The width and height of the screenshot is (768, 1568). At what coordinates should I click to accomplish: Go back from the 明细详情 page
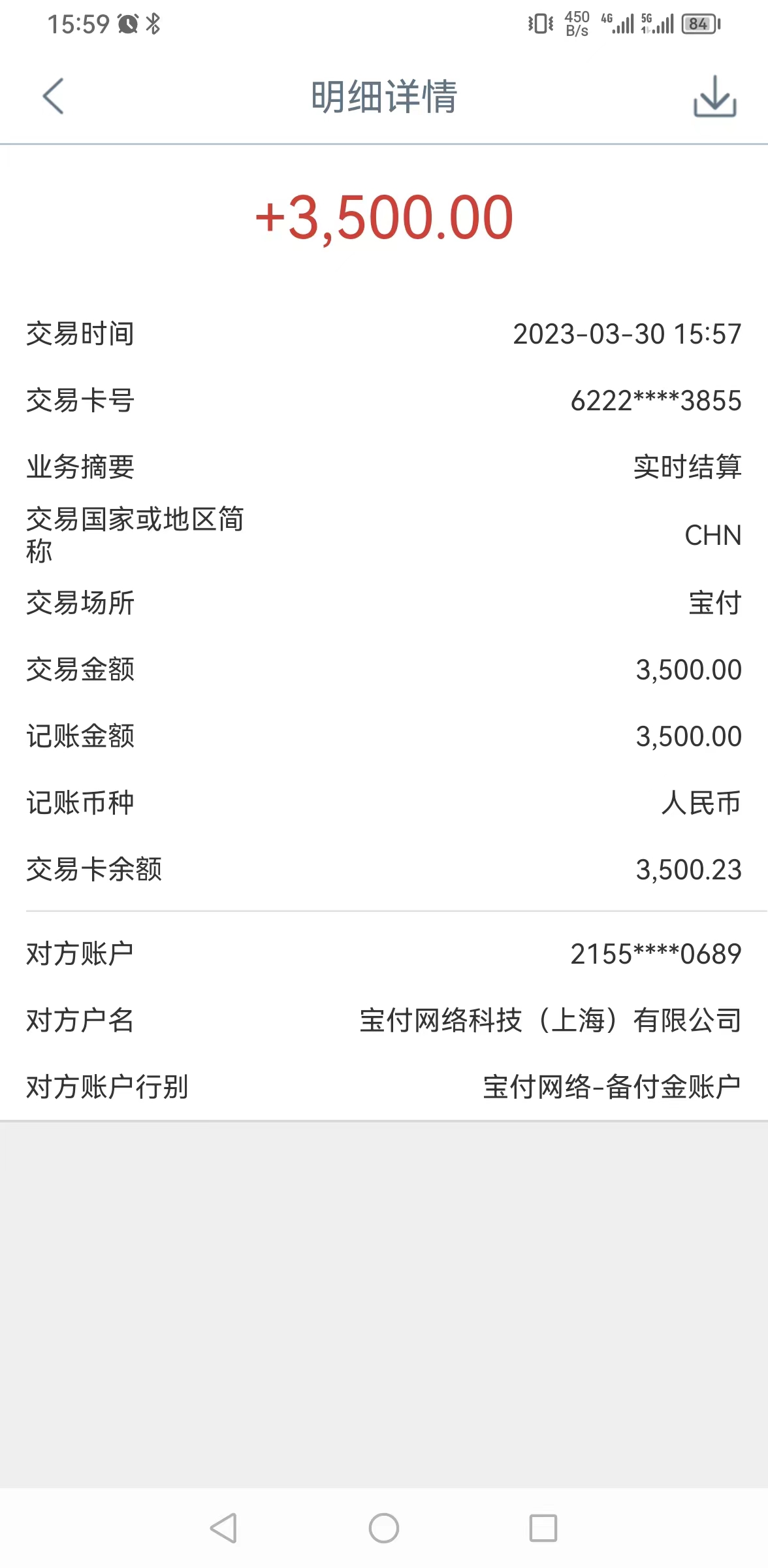click(x=54, y=96)
